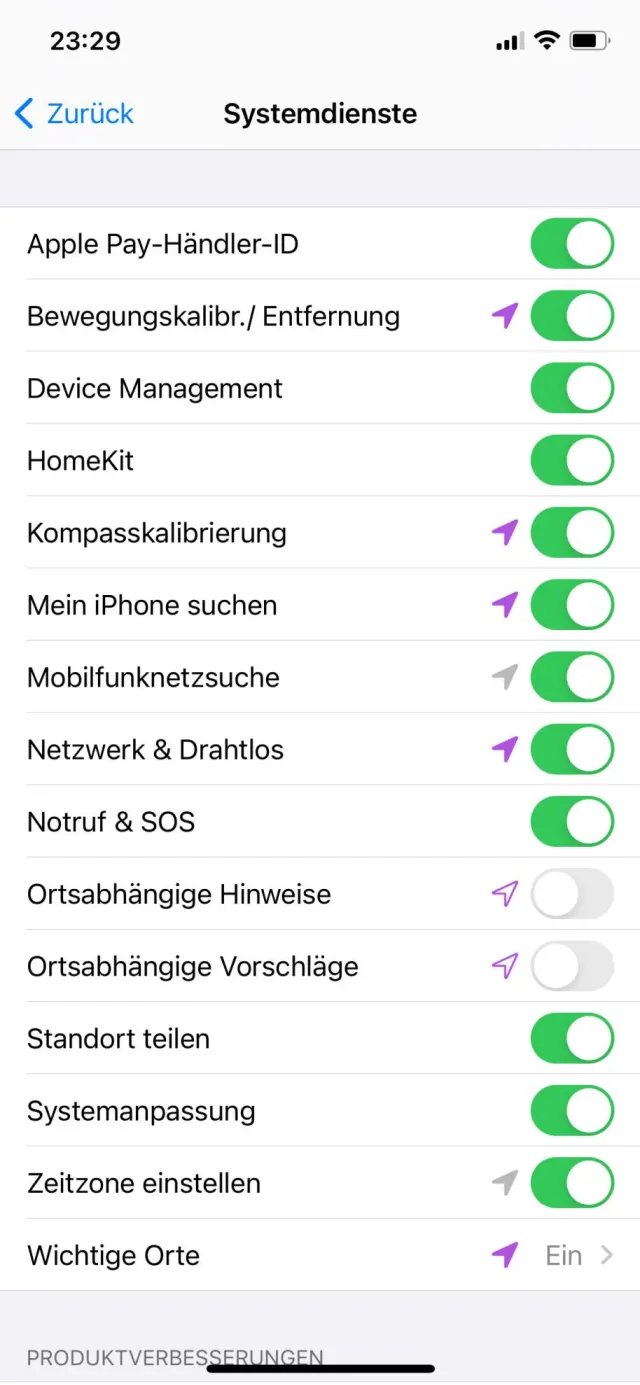
Task: Enable Ortsabhängige Hinweise
Action: pos(571,894)
